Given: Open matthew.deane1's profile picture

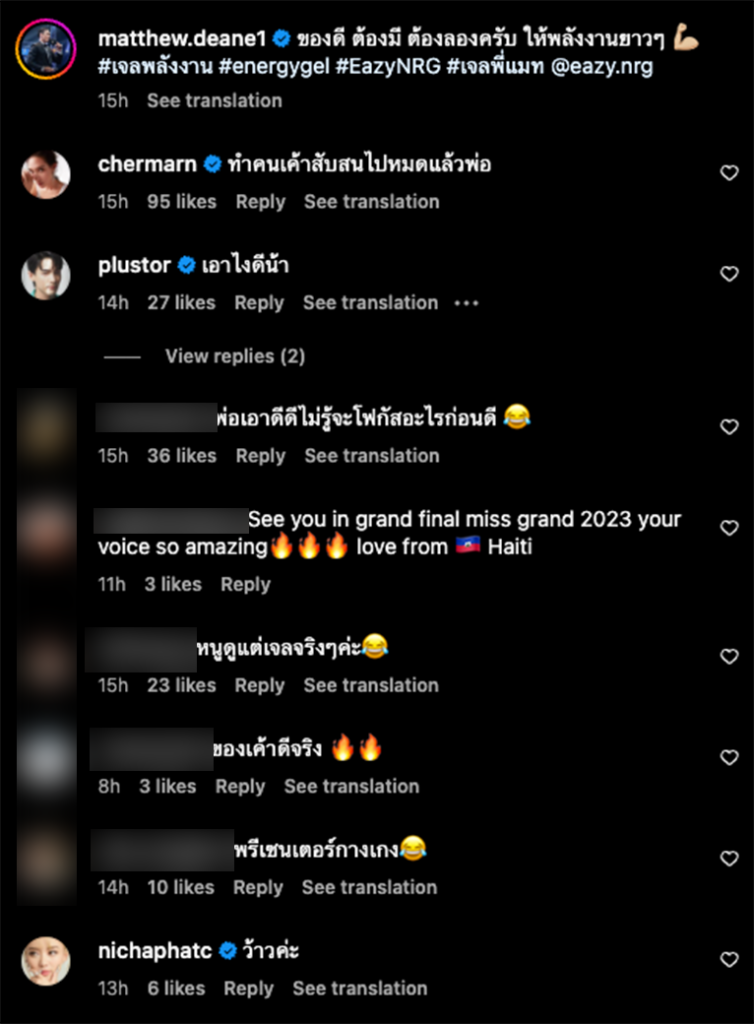Looking at the screenshot, I should [46, 49].
